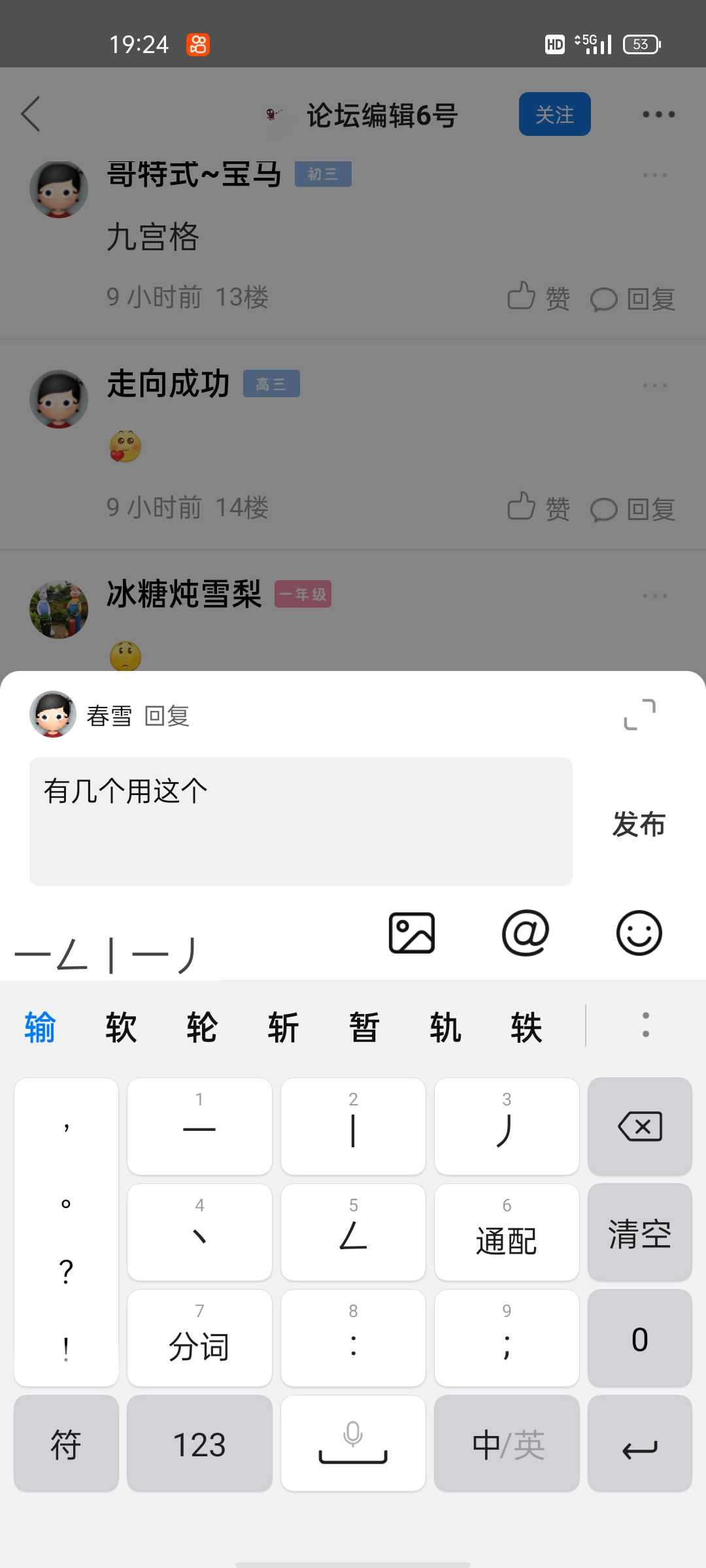Tap the horizontal stroke 一 key

point(199,1126)
